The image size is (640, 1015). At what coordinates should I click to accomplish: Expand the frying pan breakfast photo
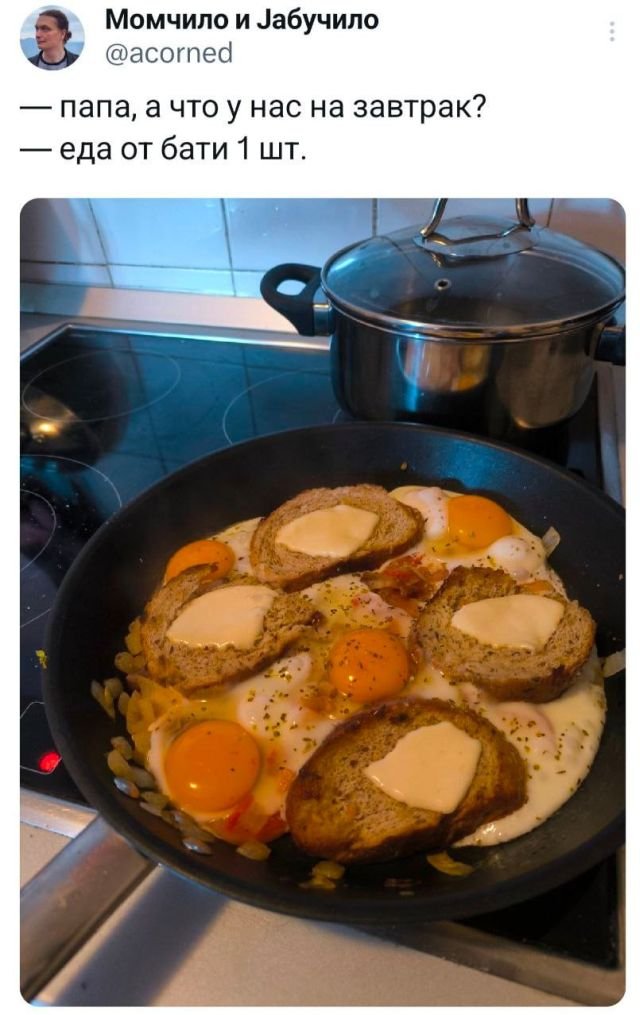322,600
